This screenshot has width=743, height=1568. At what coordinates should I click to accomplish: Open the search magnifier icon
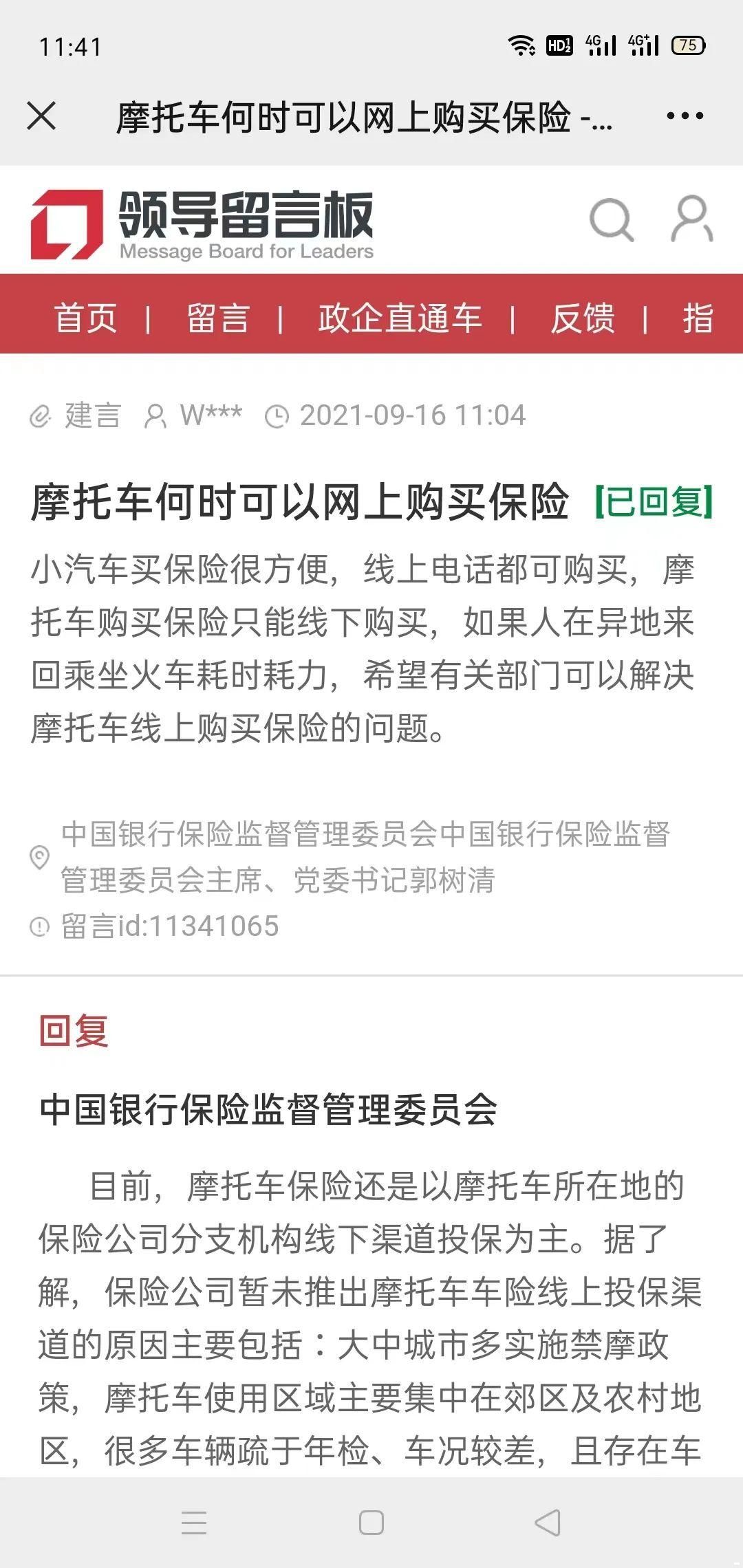point(611,219)
